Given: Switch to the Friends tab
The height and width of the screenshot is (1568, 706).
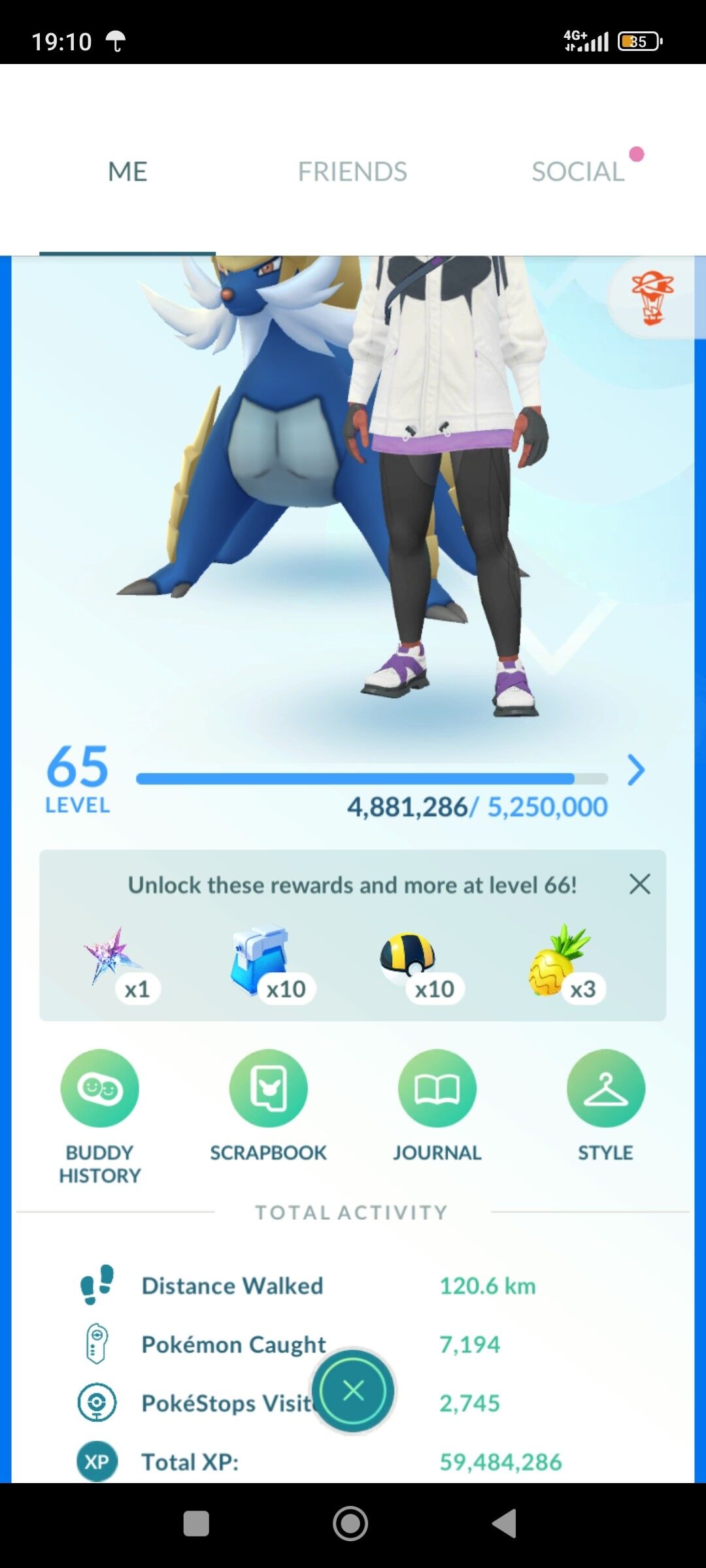Looking at the screenshot, I should coord(352,172).
